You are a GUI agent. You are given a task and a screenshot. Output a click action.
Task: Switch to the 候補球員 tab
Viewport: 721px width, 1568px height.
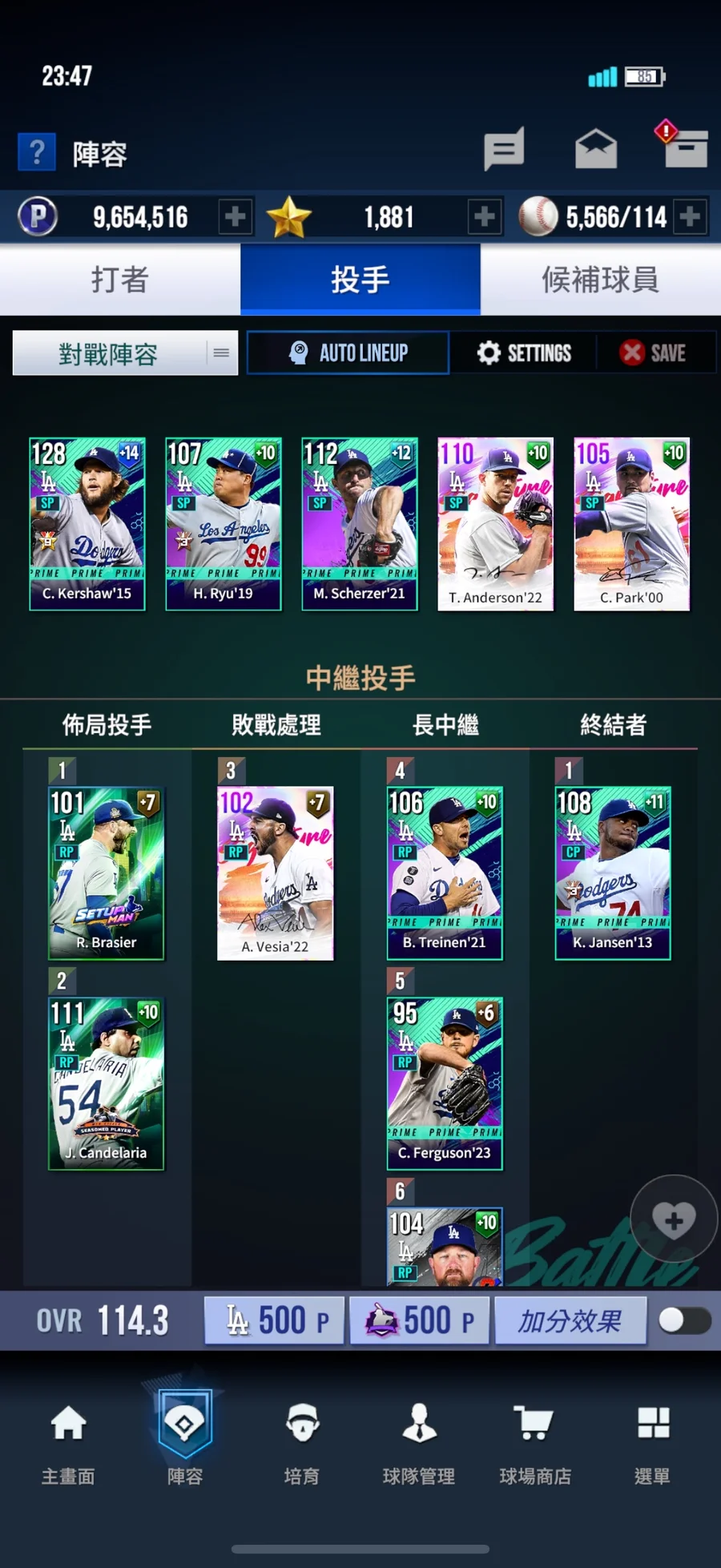[x=601, y=280]
